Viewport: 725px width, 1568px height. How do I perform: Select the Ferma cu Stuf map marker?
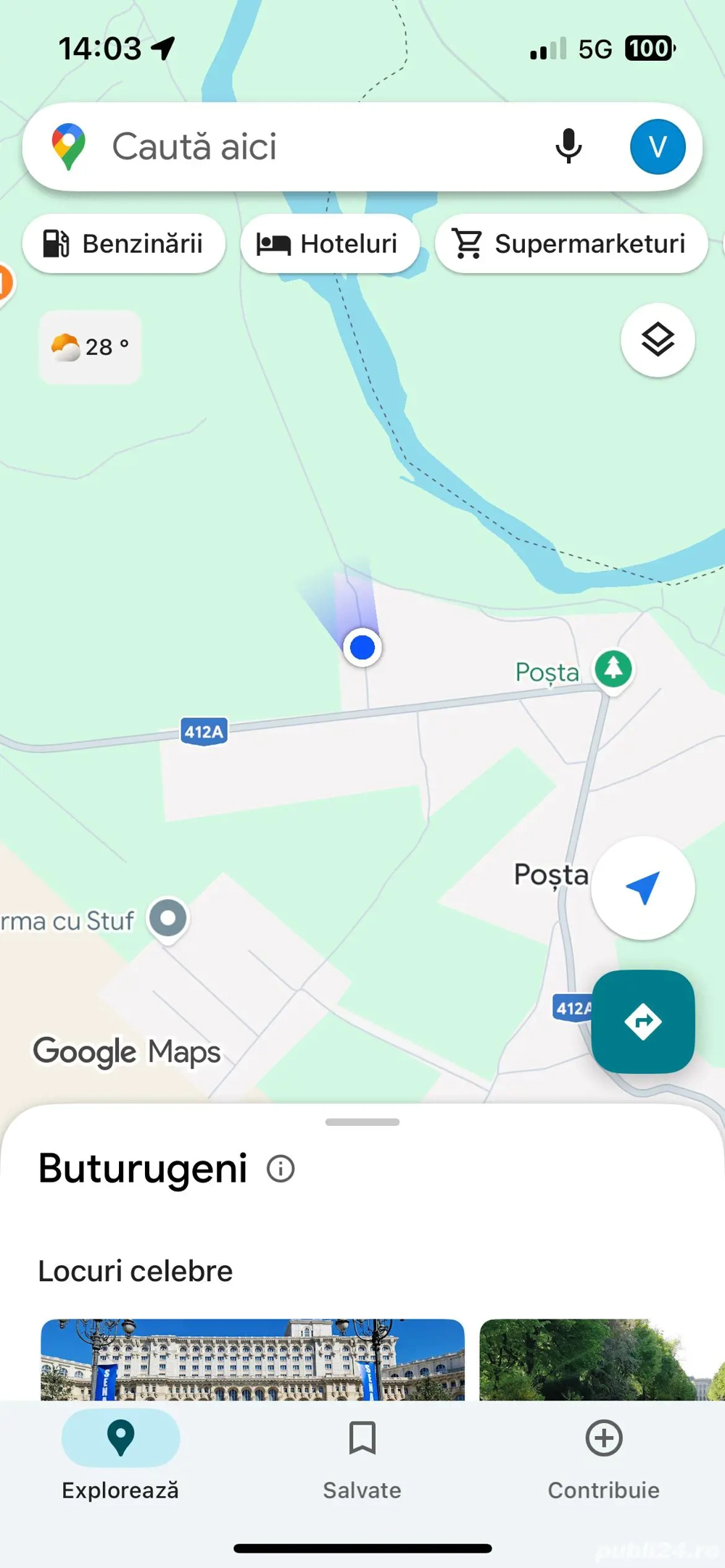167,918
